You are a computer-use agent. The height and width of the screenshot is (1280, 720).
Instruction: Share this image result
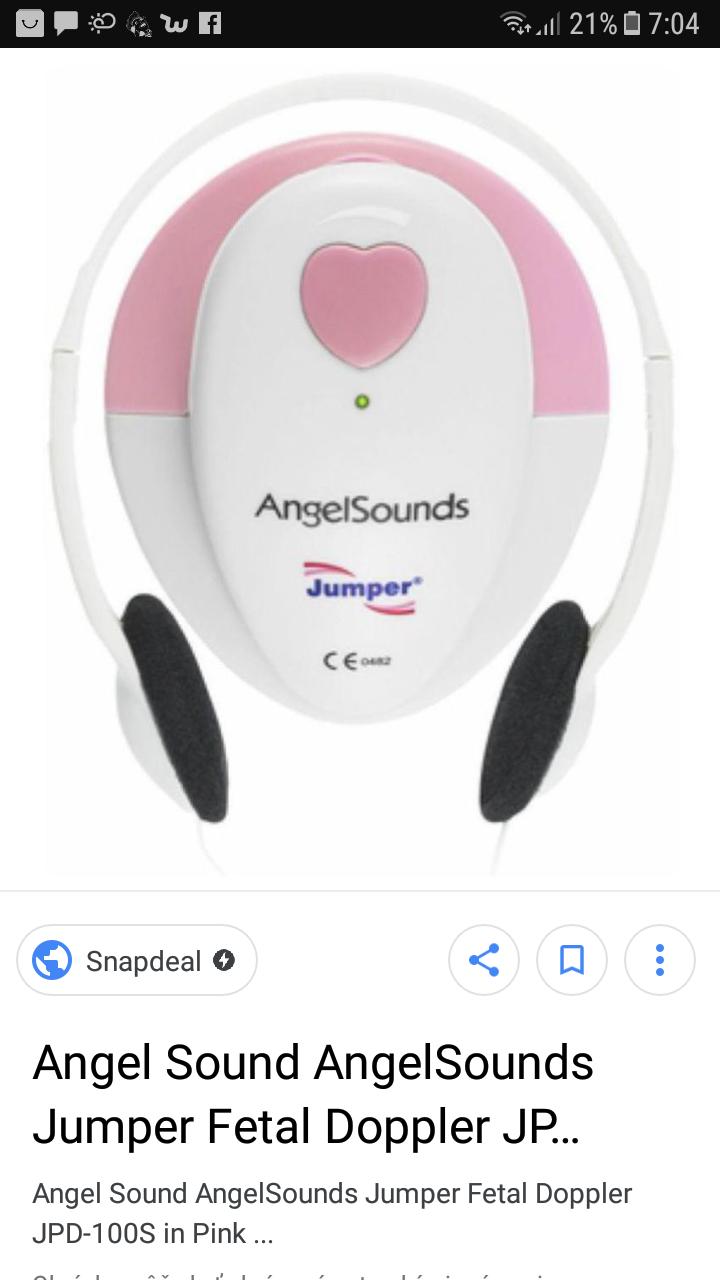[484, 961]
